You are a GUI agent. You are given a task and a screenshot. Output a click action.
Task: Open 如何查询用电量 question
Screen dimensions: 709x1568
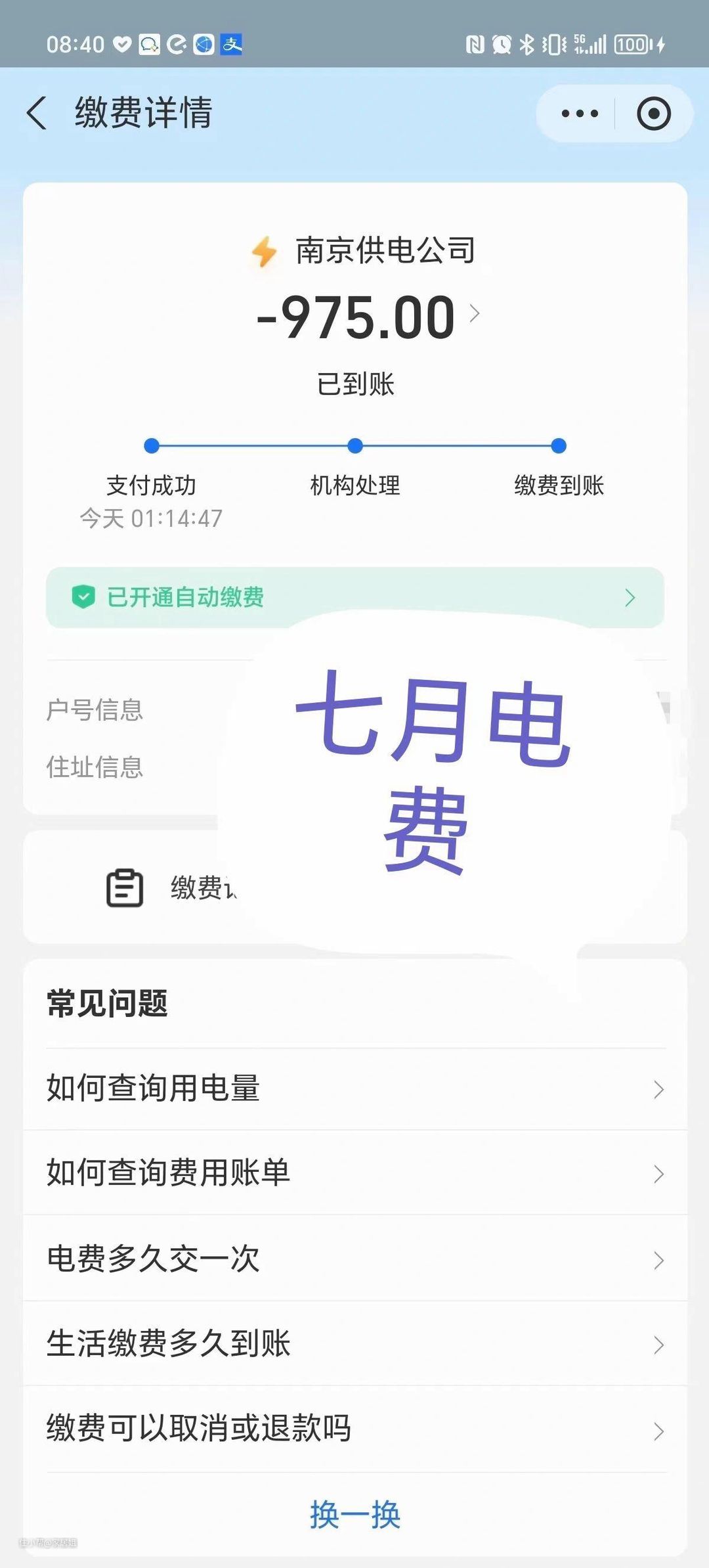(354, 1088)
